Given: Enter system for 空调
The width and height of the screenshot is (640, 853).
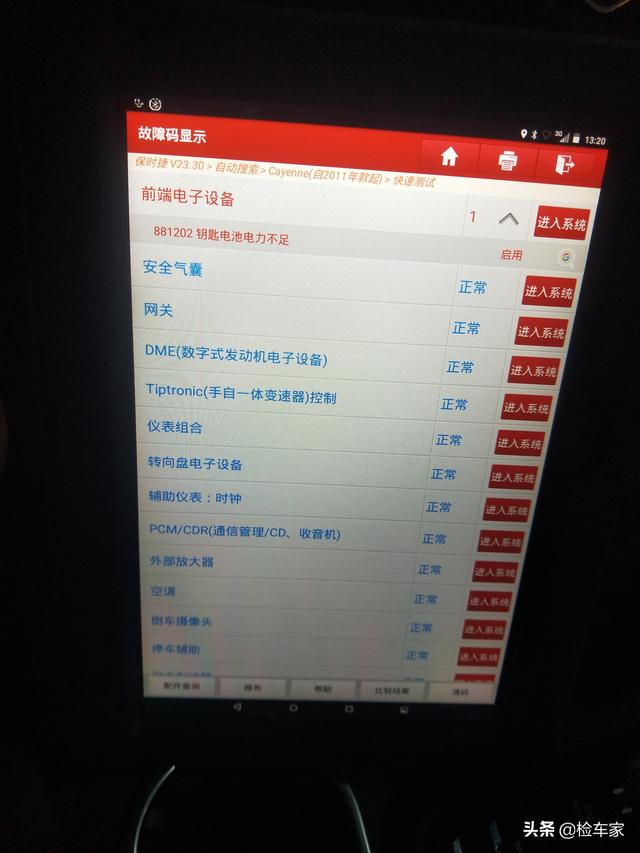Looking at the screenshot, I should coord(490,601).
